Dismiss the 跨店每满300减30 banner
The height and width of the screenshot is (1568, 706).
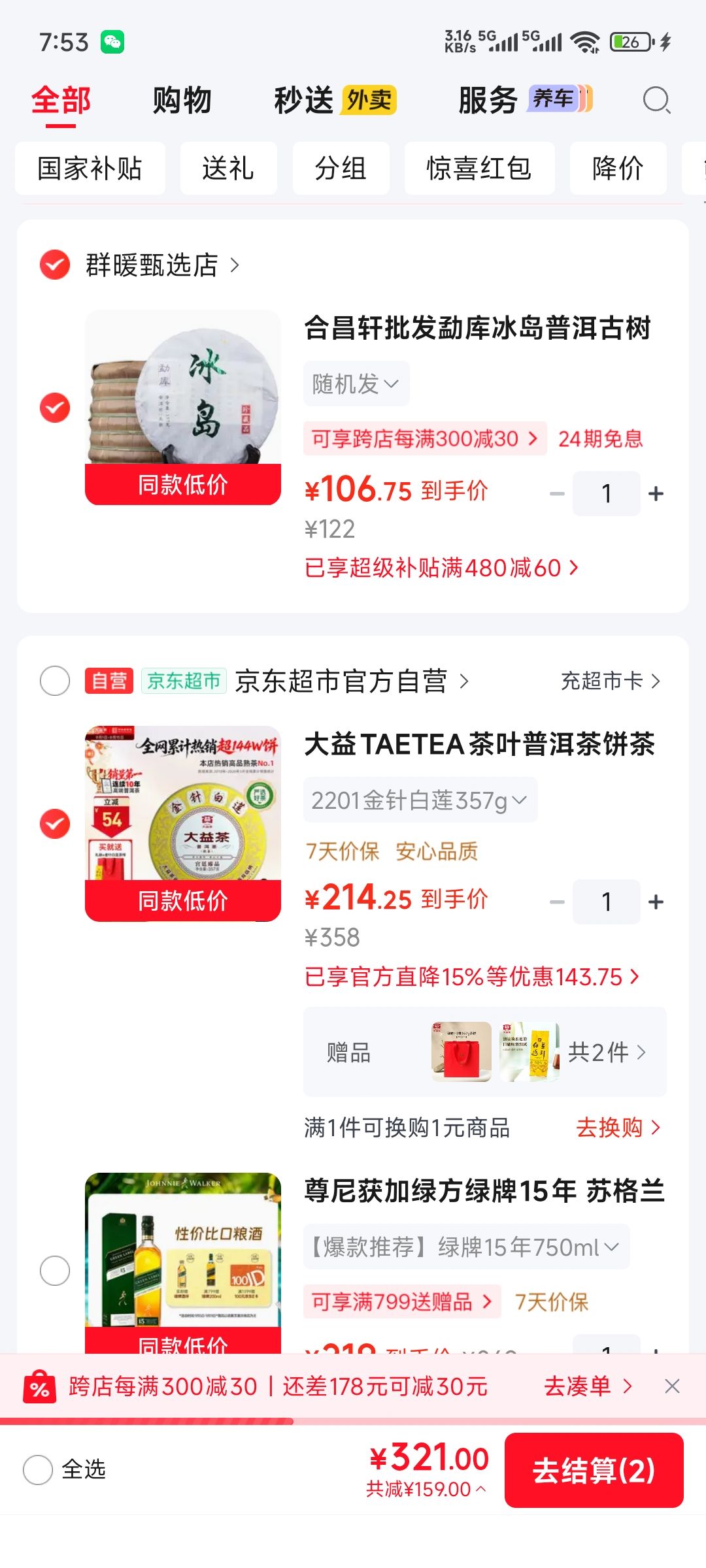[672, 1386]
